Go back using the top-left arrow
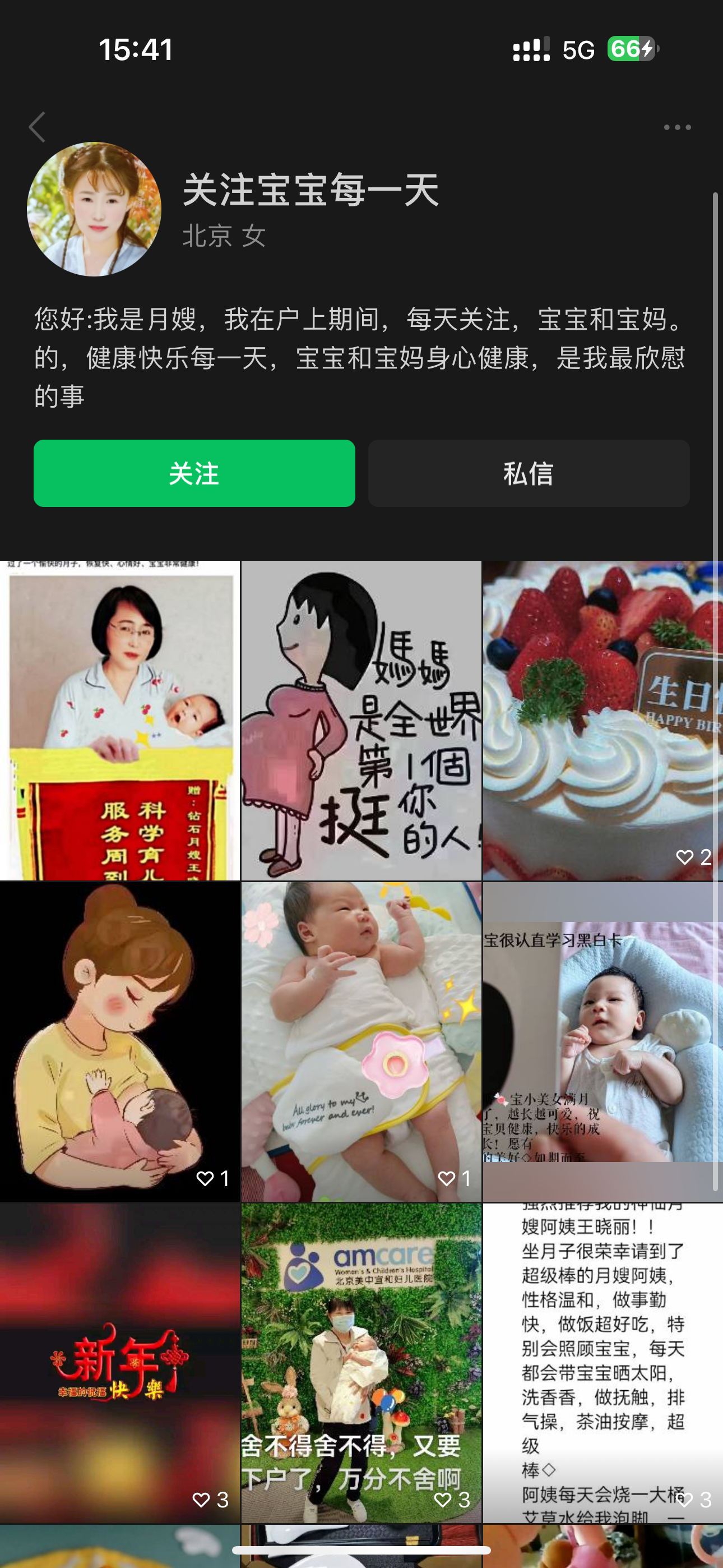The width and height of the screenshot is (723, 1568). [x=37, y=127]
